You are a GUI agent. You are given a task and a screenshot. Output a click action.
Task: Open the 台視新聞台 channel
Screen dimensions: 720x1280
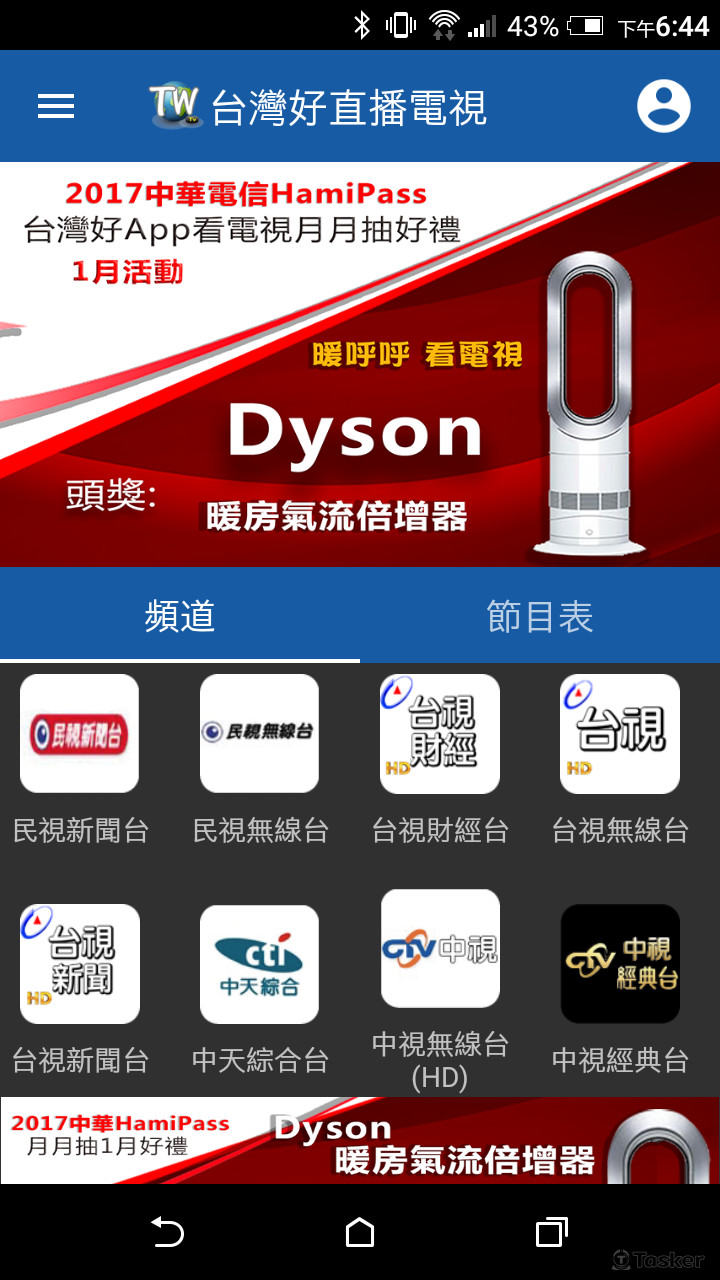(80, 963)
